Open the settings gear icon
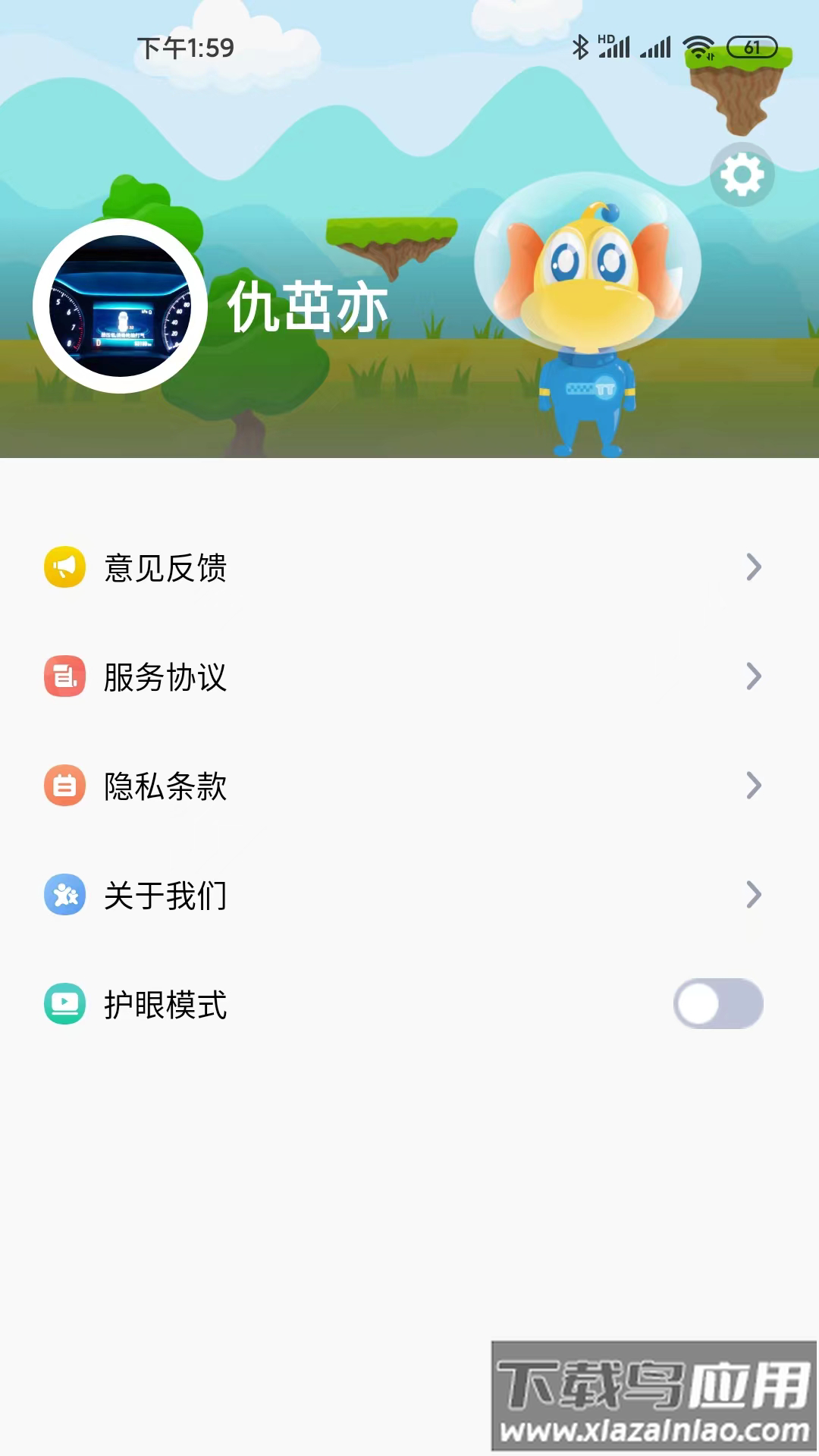819x1456 pixels. pyautogui.click(x=742, y=174)
